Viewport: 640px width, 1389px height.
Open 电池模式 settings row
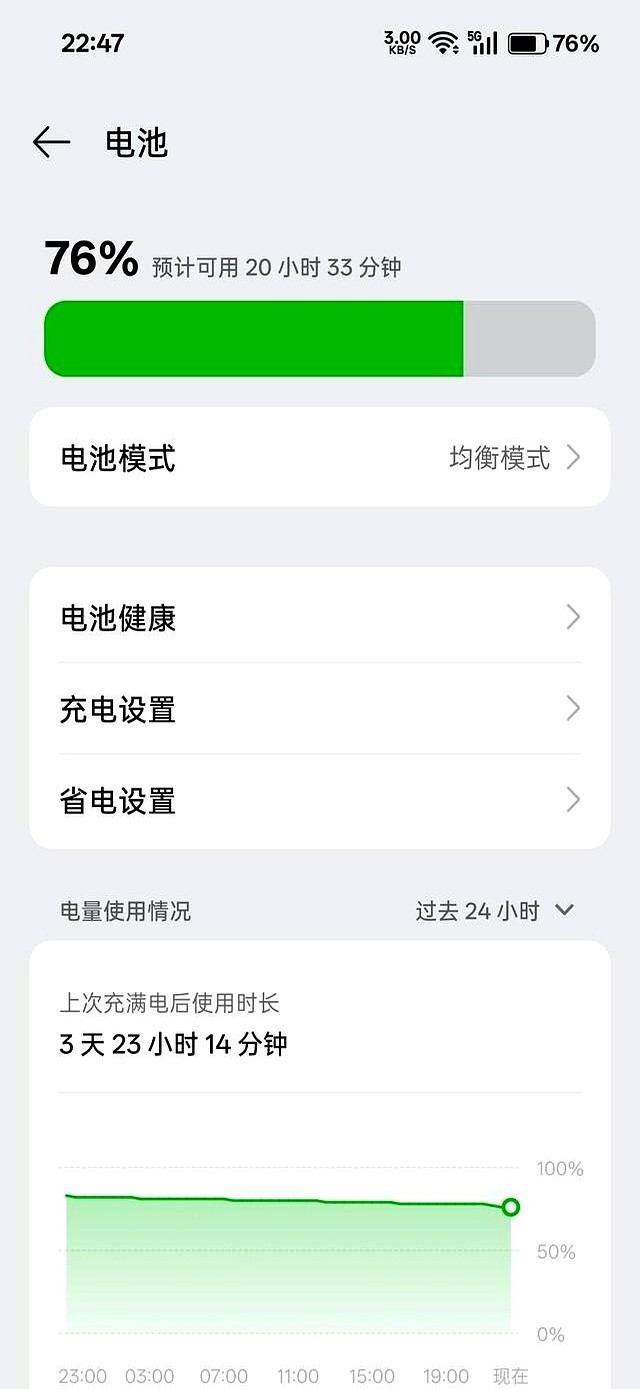[320, 458]
